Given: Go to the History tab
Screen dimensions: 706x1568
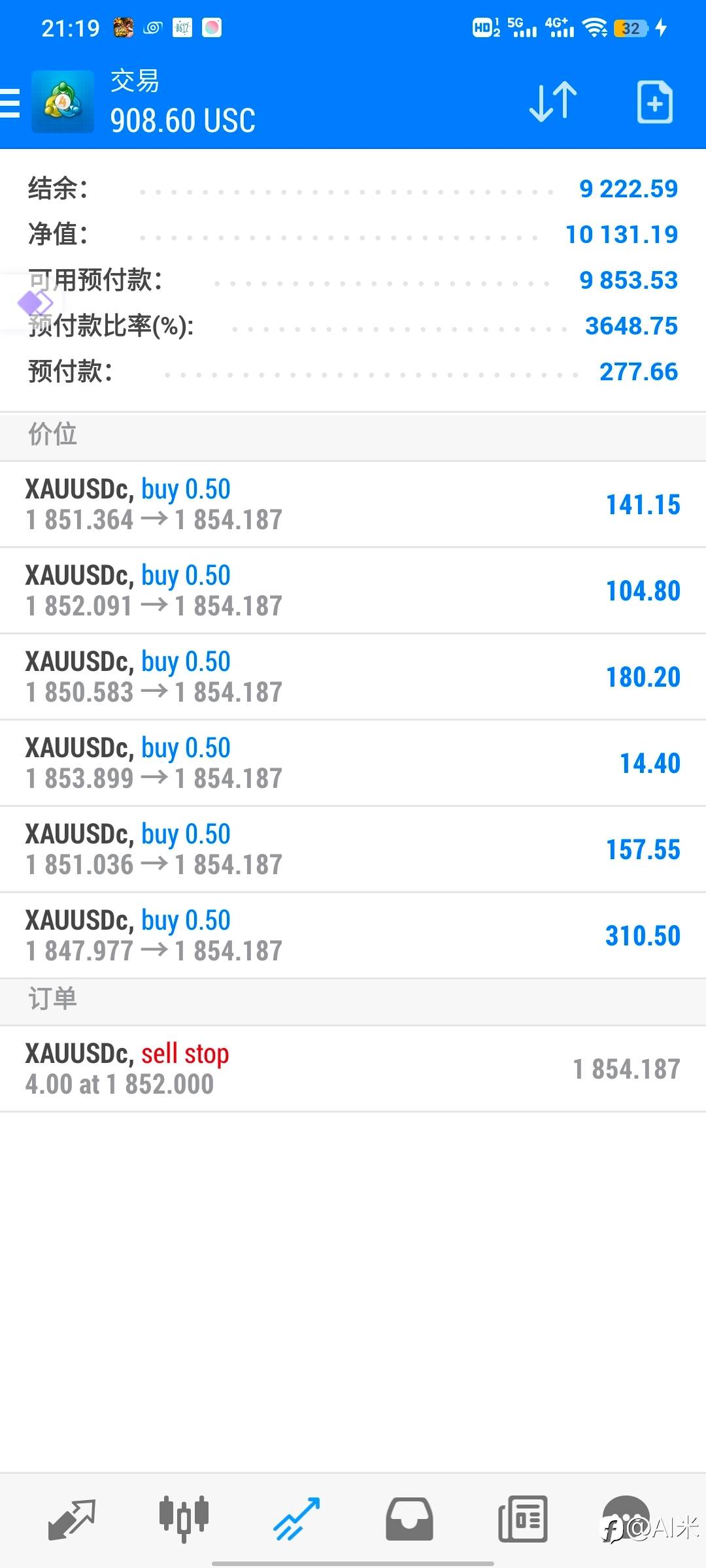Looking at the screenshot, I should (x=409, y=1520).
